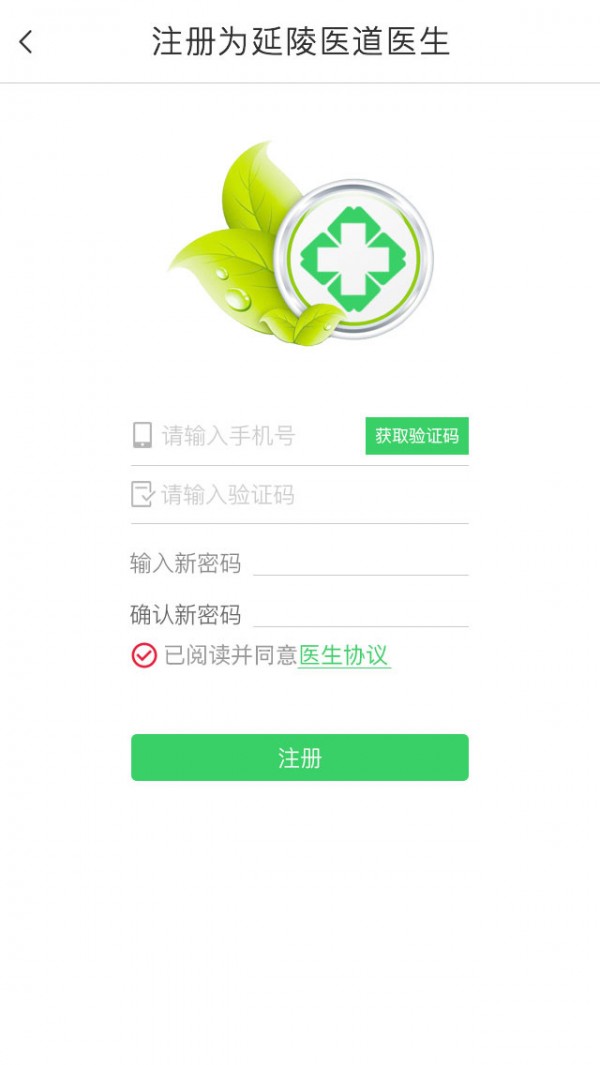Focus the verification code field
The image size is (600, 1065).
coord(300,495)
